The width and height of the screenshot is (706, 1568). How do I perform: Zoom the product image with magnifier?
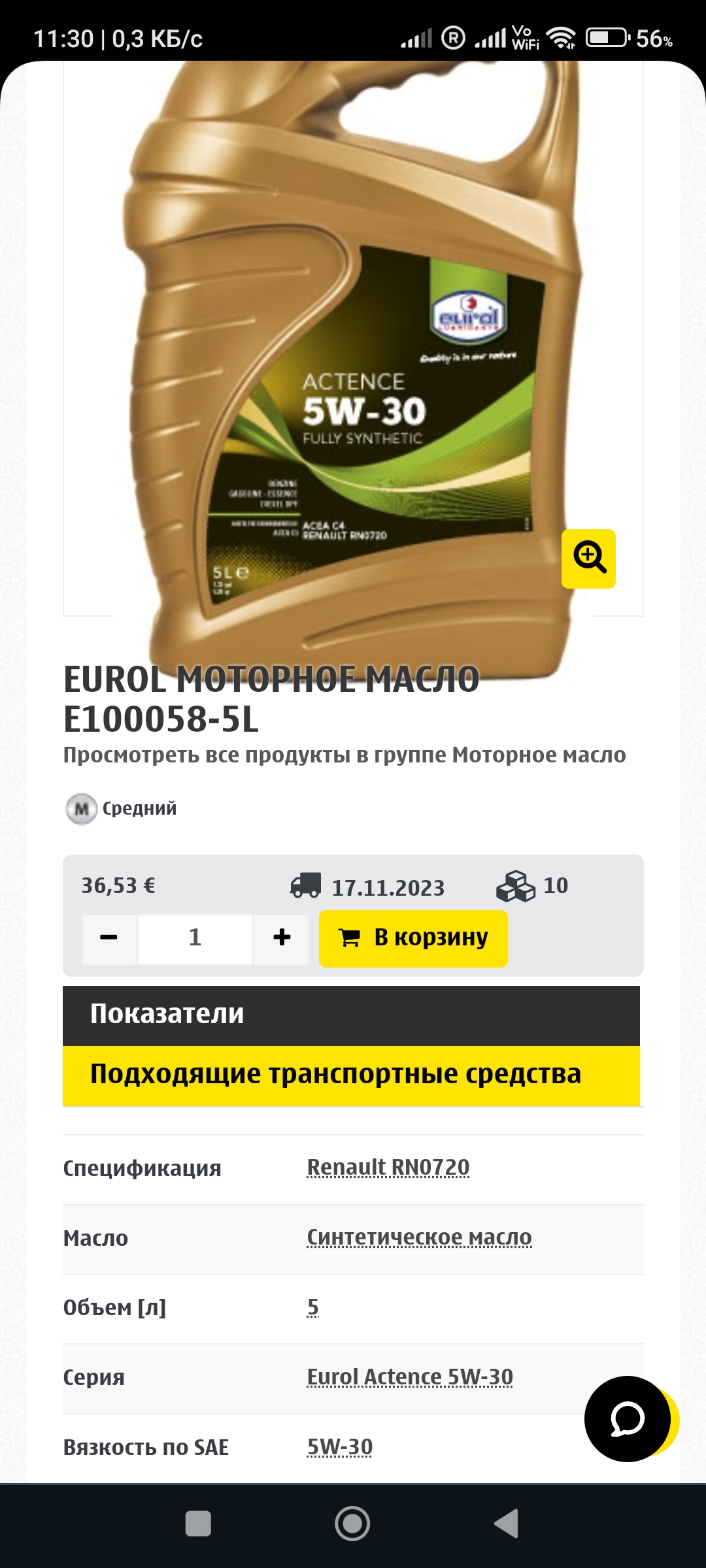(x=588, y=559)
